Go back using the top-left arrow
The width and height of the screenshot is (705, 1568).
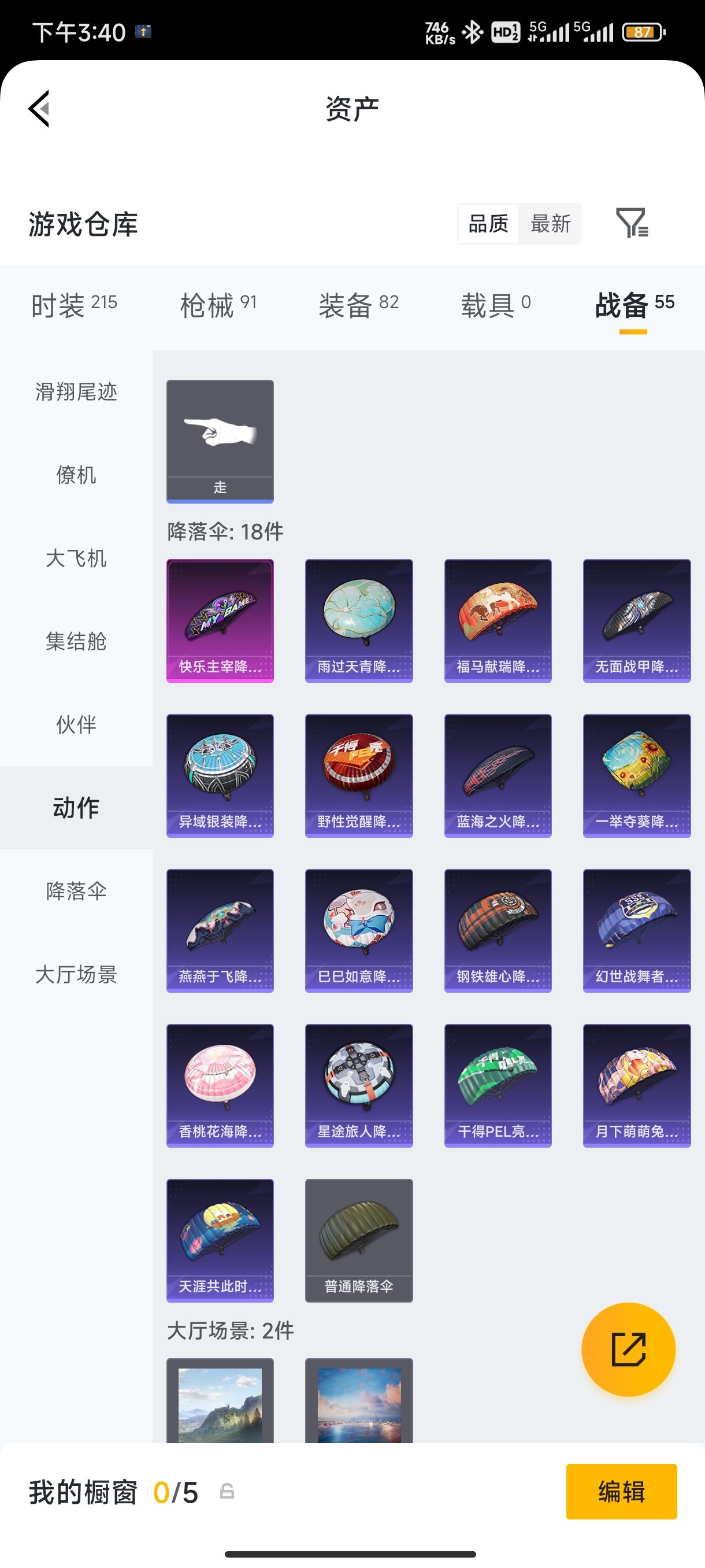[x=39, y=109]
